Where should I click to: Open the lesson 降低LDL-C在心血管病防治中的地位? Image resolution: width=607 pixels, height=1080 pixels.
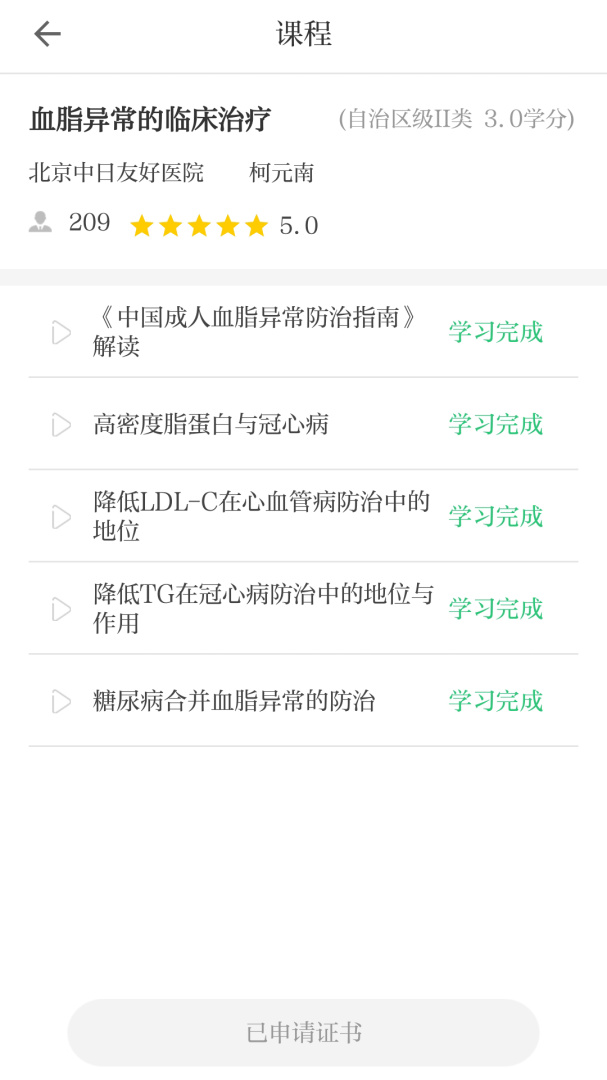(261, 516)
